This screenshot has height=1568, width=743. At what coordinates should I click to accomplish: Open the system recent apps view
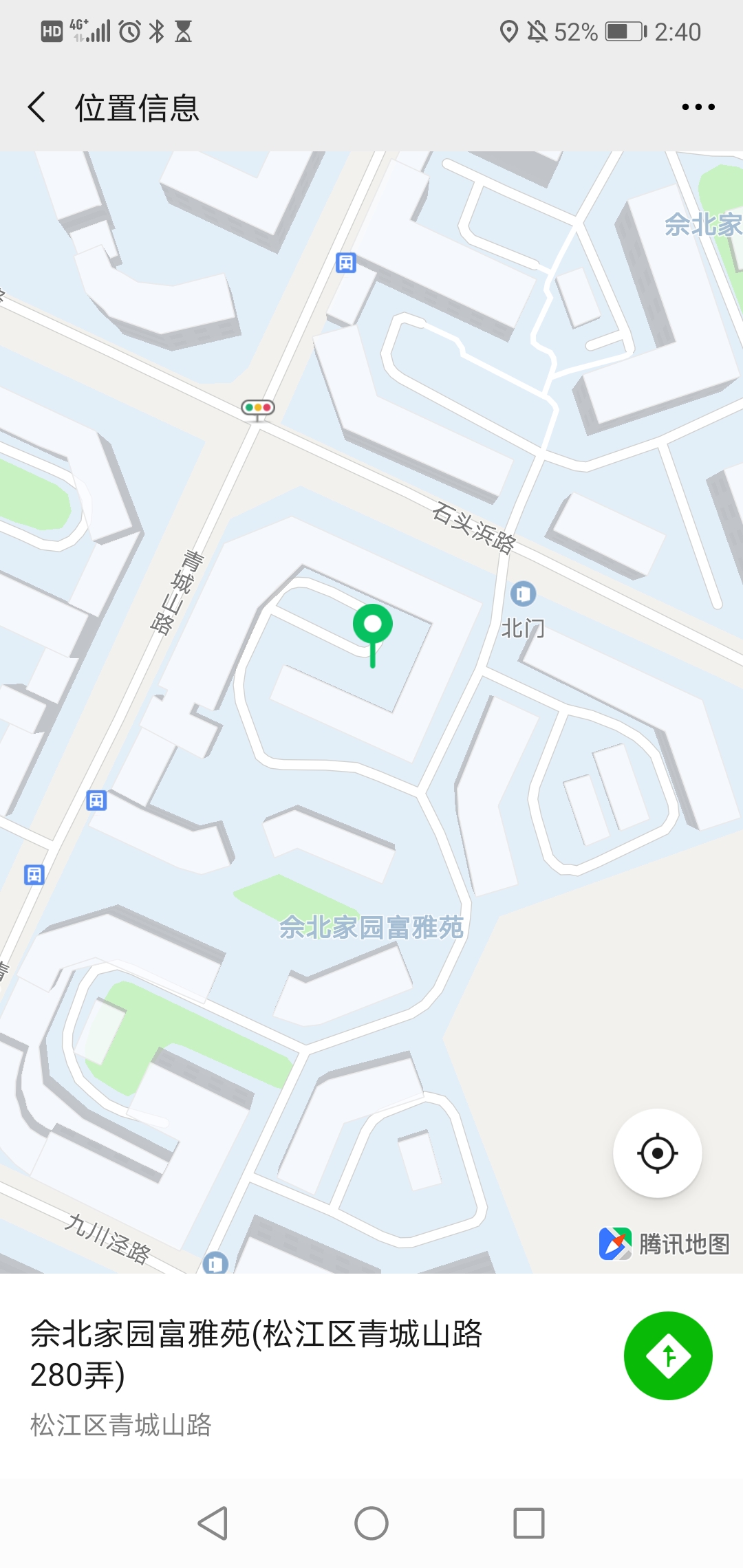click(529, 1523)
